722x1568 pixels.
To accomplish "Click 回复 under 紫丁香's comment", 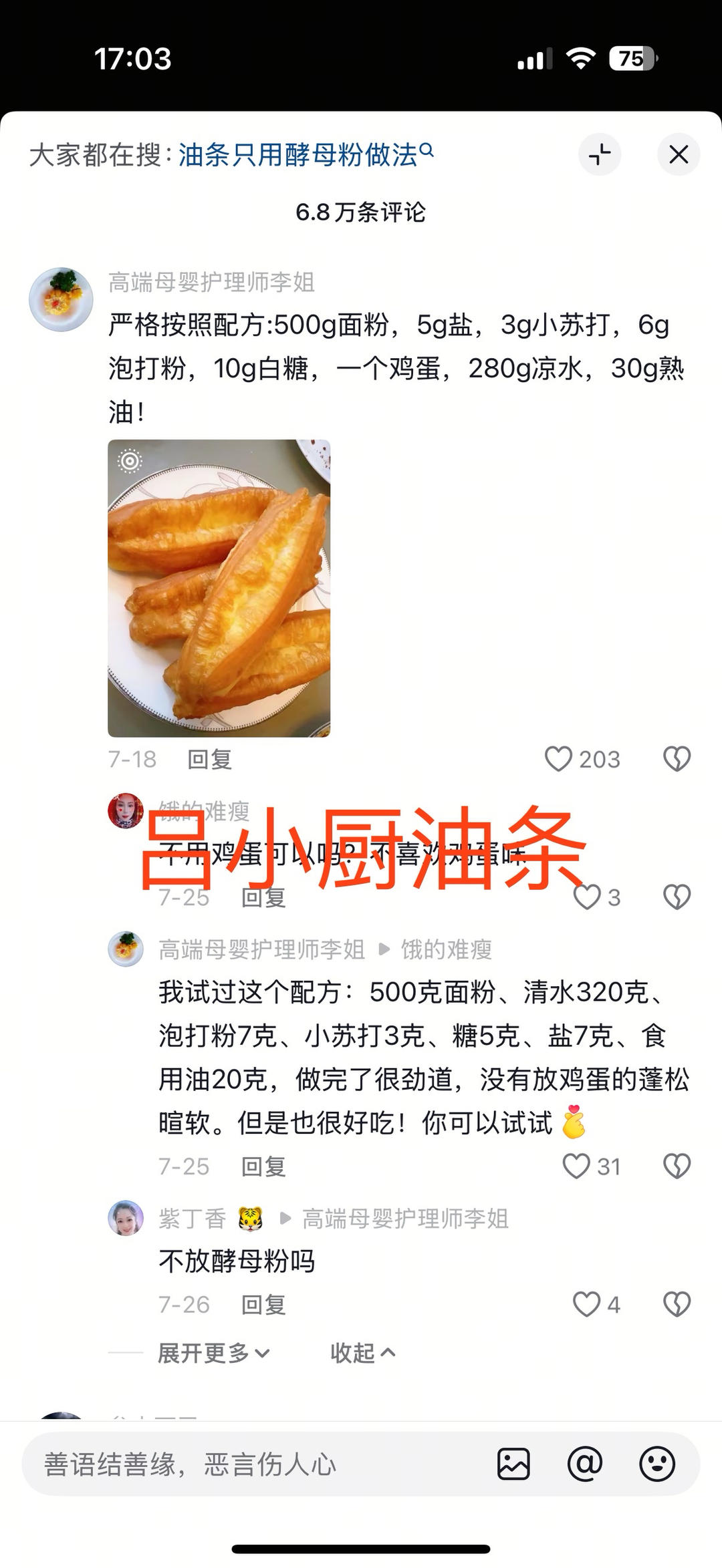I will (x=264, y=1304).
